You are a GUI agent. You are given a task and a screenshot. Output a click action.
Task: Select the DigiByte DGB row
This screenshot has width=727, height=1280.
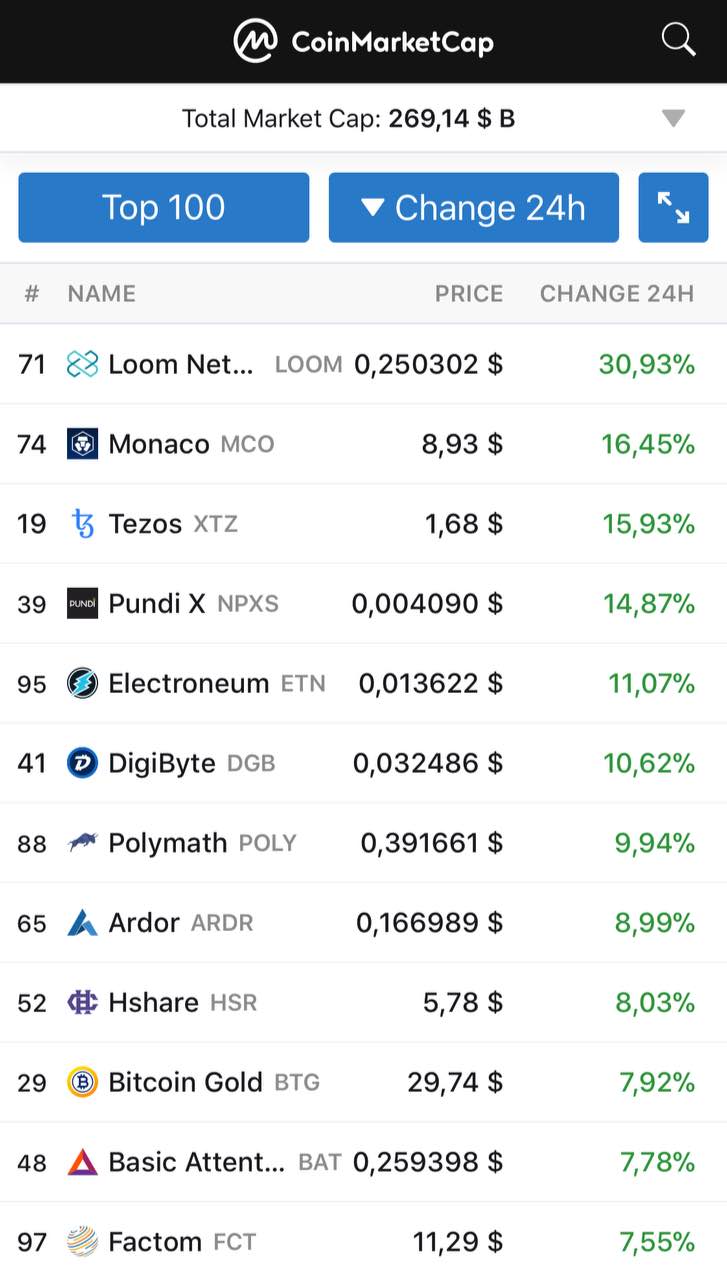363,763
